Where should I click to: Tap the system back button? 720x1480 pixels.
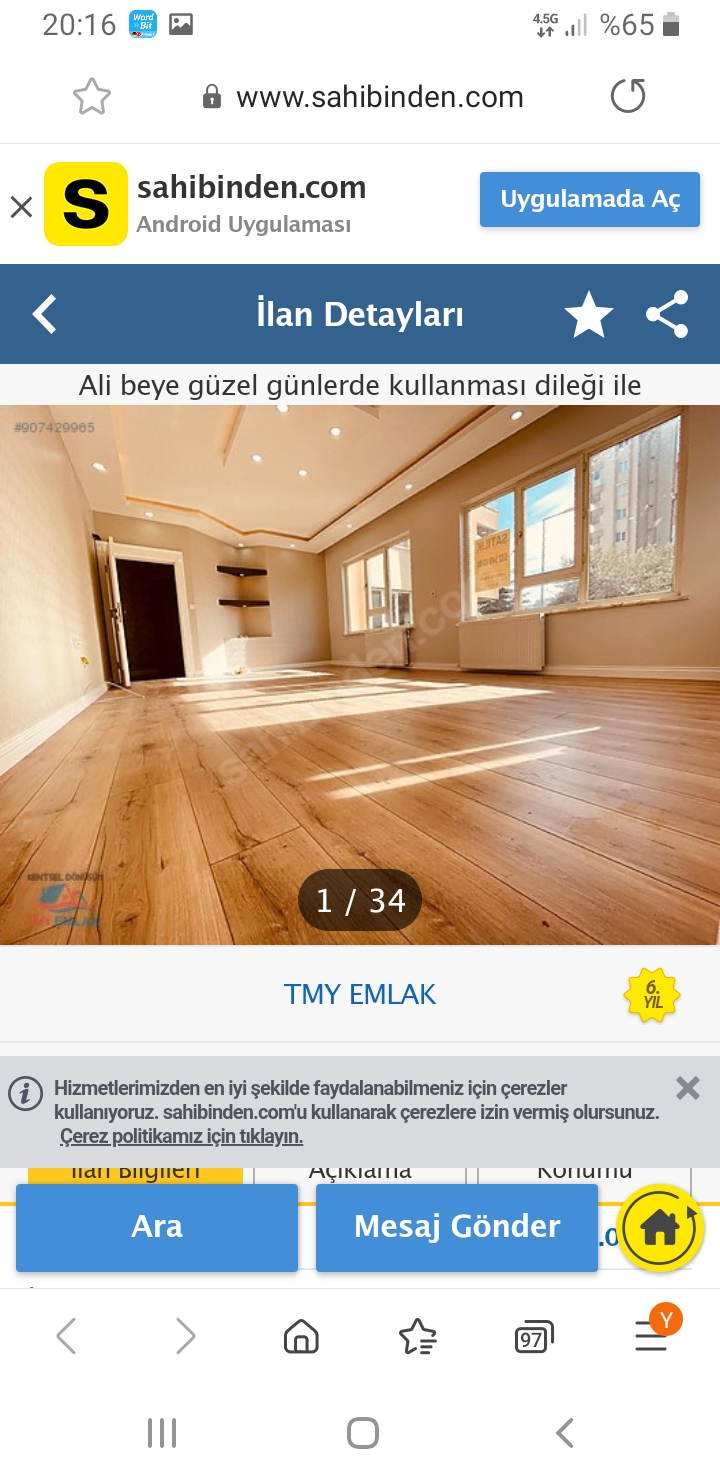tap(565, 1433)
